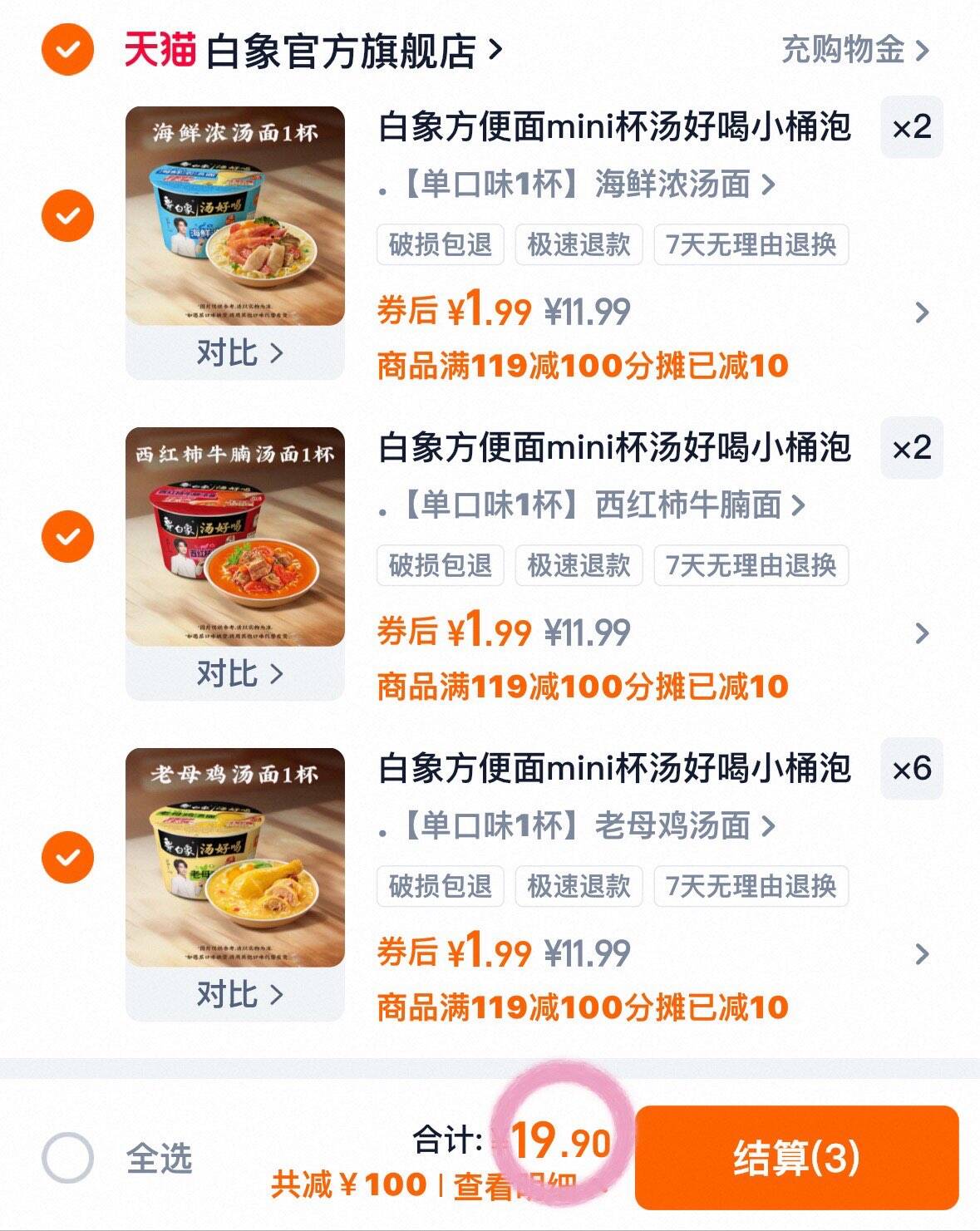This screenshot has height=1231, width=980.
Task: Check out with 结算(3) button
Action: pyautogui.click(x=796, y=1158)
